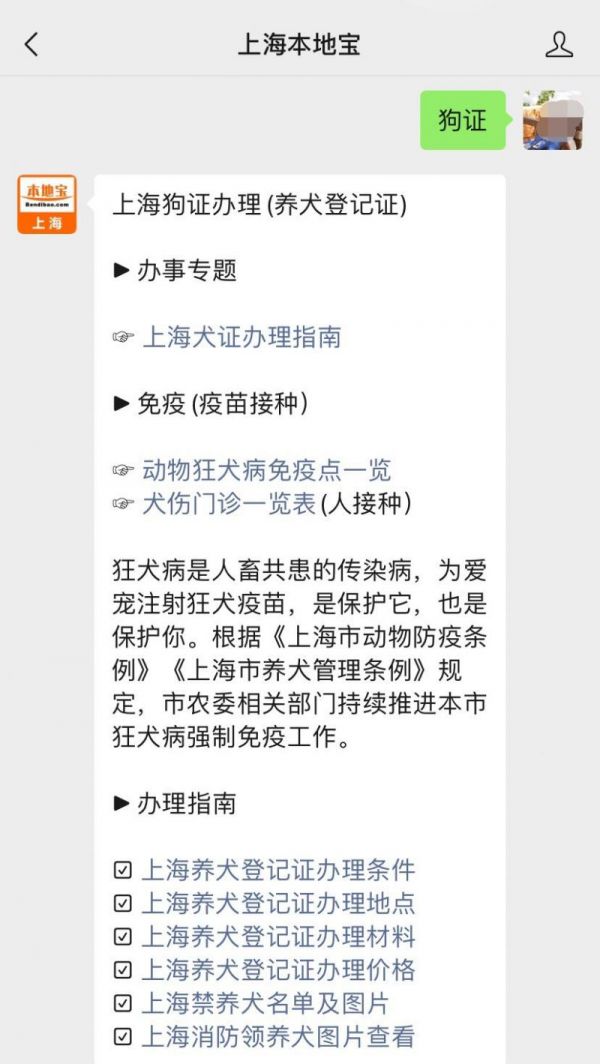Viewport: 600px width, 1064px height.
Task: Open the 上海养犬登记证办理条件 link
Action: 278,870
